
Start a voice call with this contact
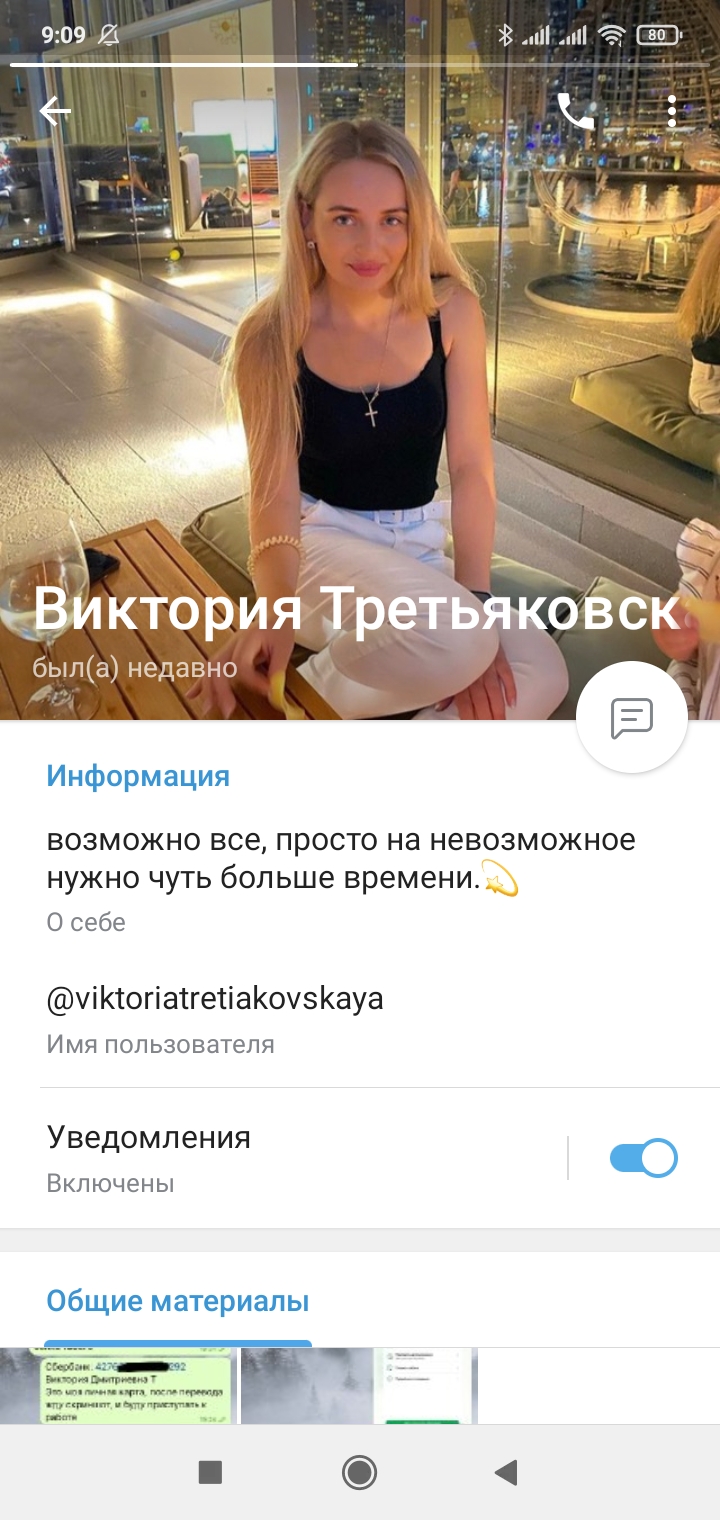click(x=575, y=111)
